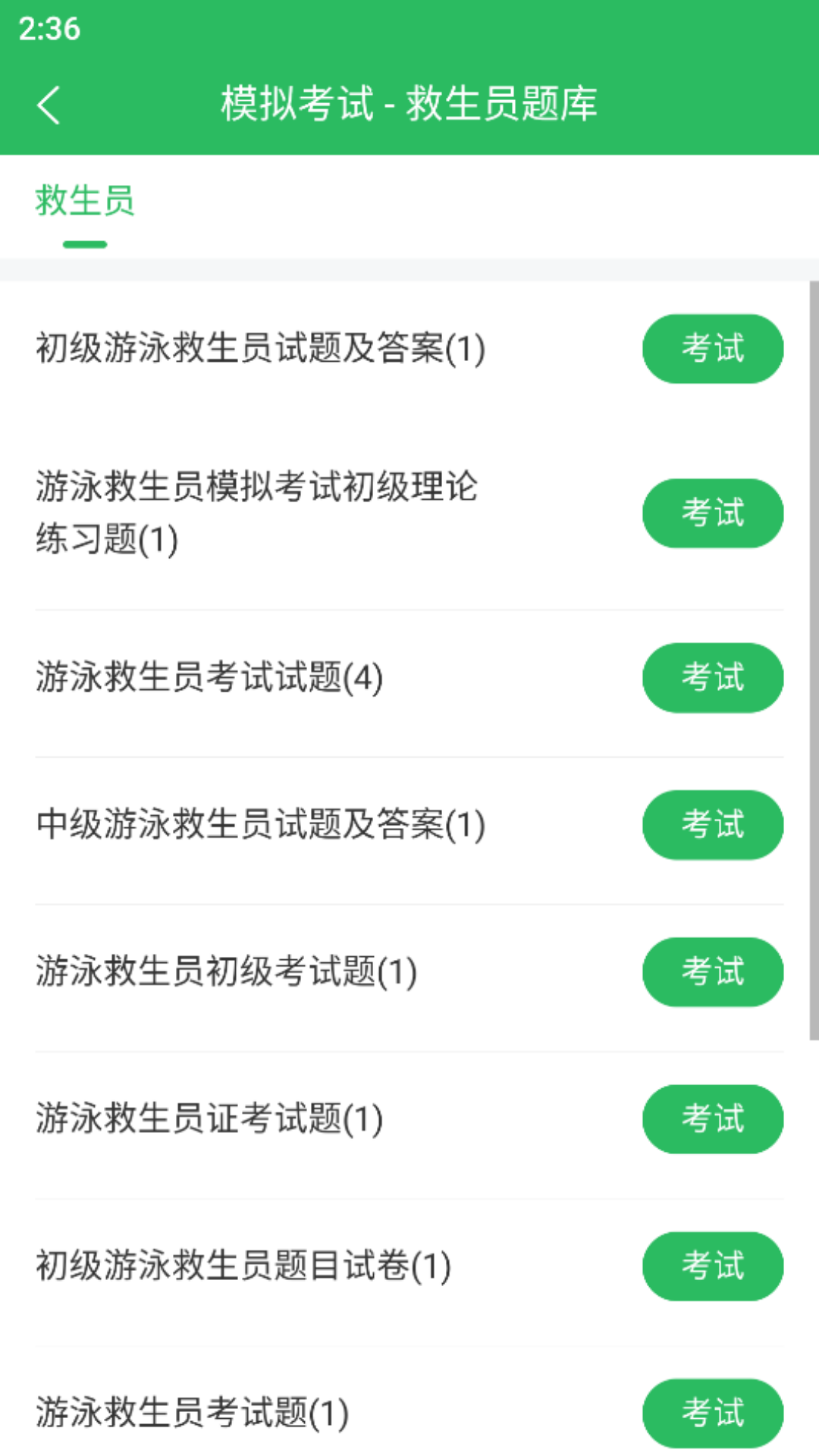Open 中级游泳救生员试题及答案(1) item
This screenshot has height=1456, width=819.
(262, 825)
